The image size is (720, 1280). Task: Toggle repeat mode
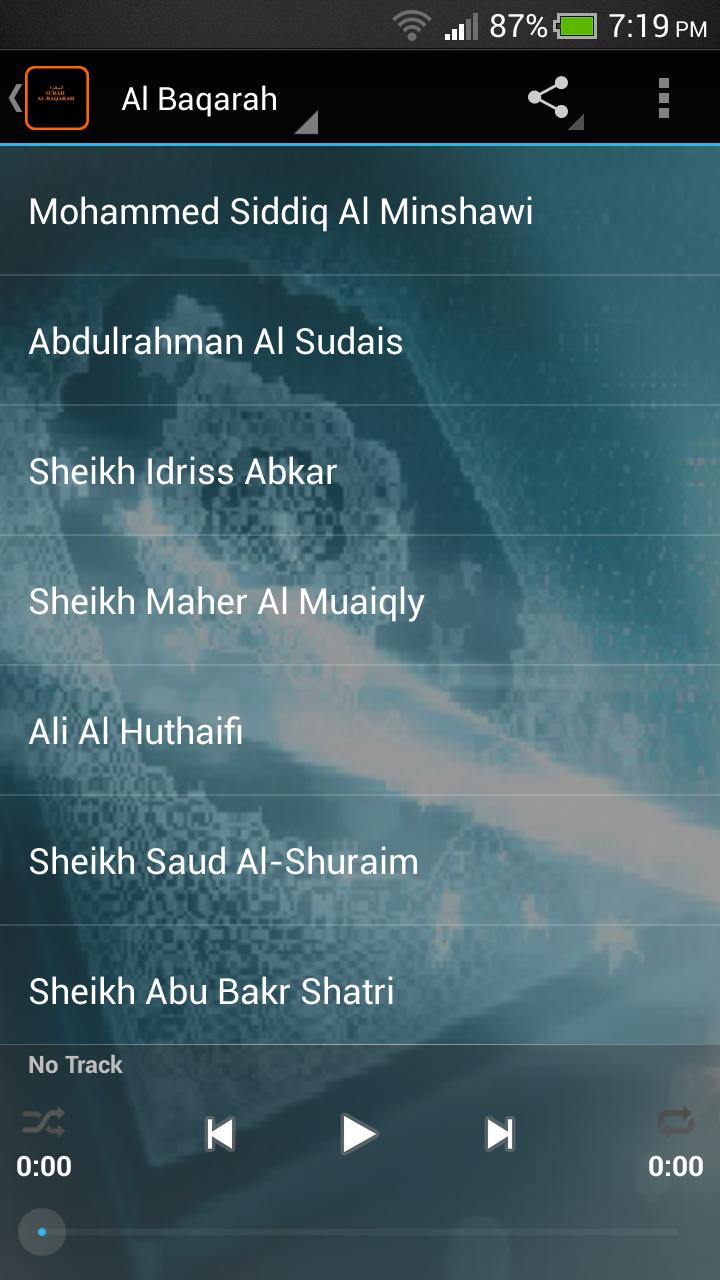(676, 1122)
